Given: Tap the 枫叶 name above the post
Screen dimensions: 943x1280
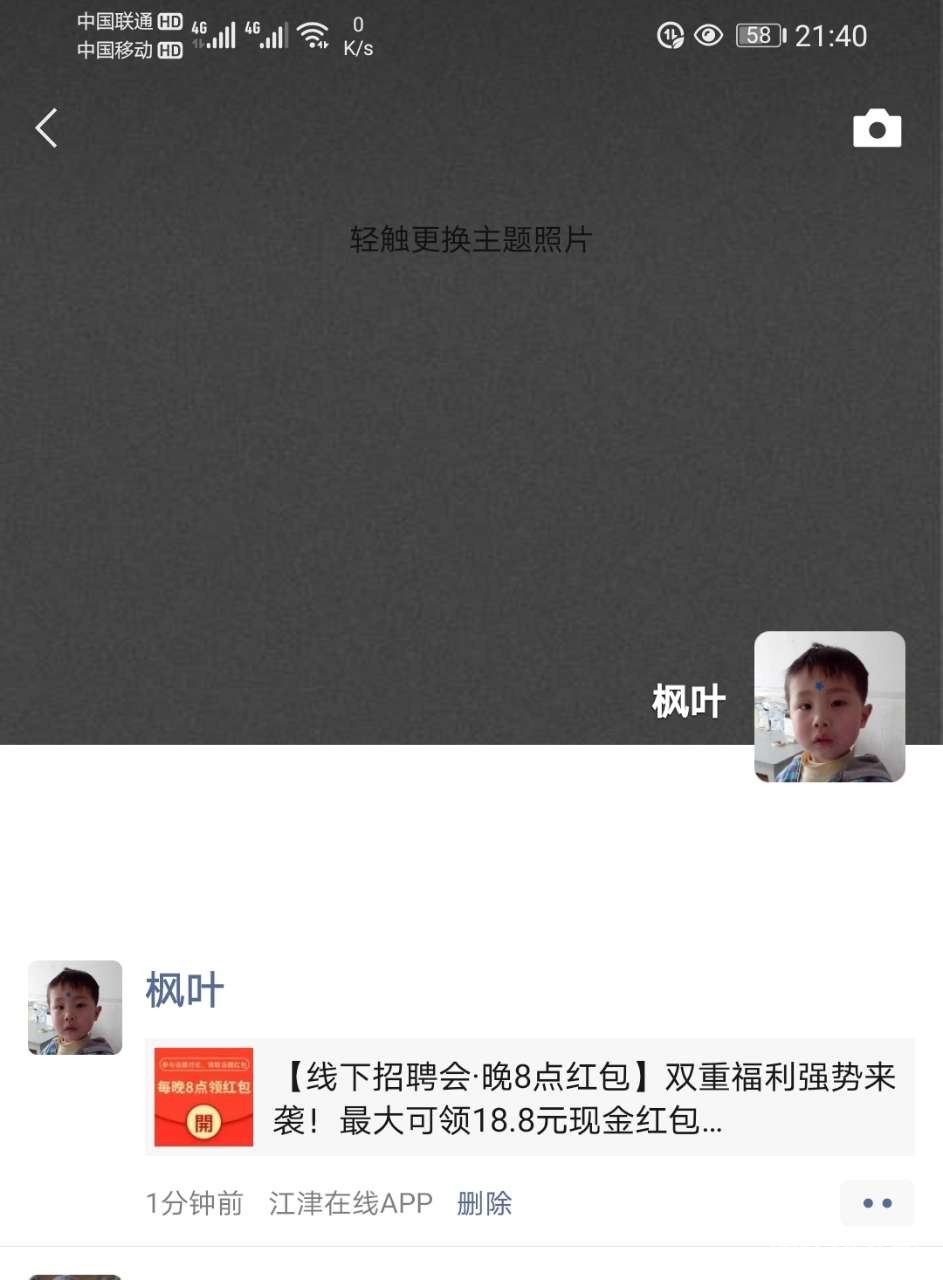Looking at the screenshot, I should coord(185,991).
